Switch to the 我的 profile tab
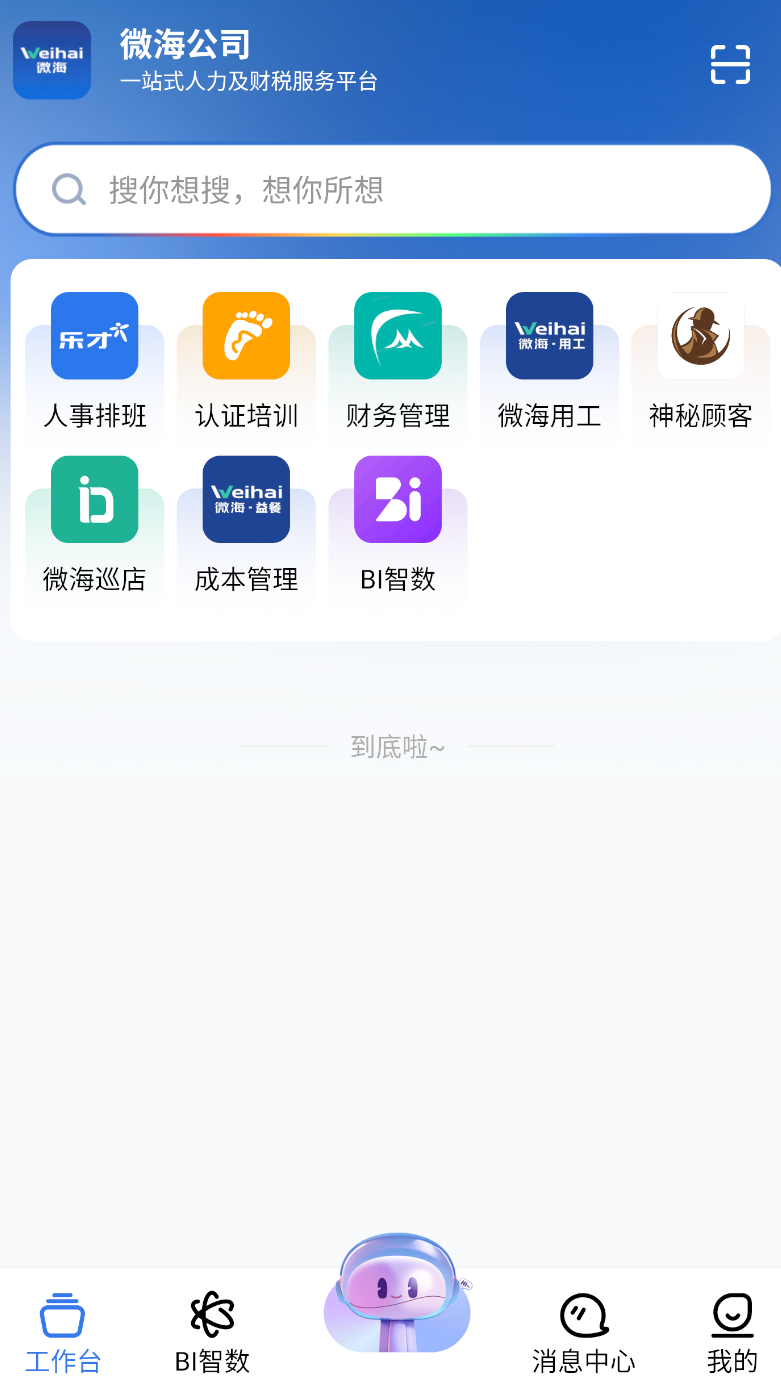 tap(732, 1330)
